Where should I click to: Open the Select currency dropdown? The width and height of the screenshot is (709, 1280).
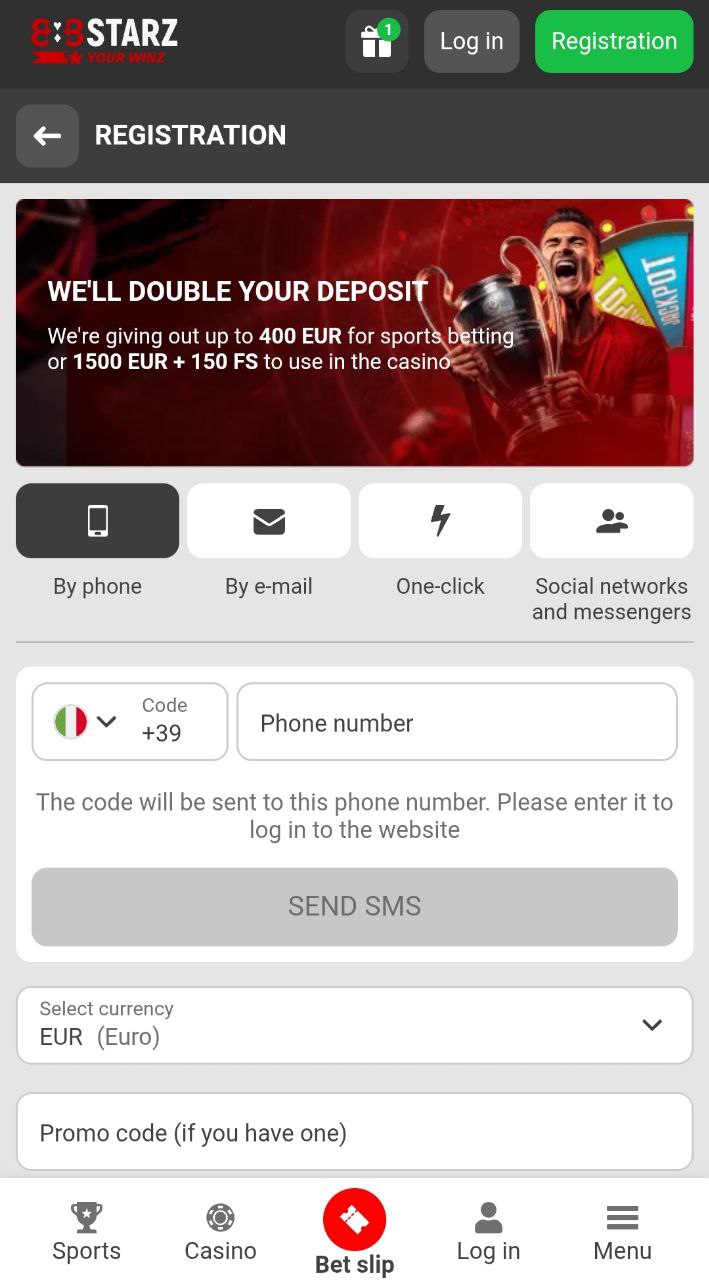click(354, 1025)
